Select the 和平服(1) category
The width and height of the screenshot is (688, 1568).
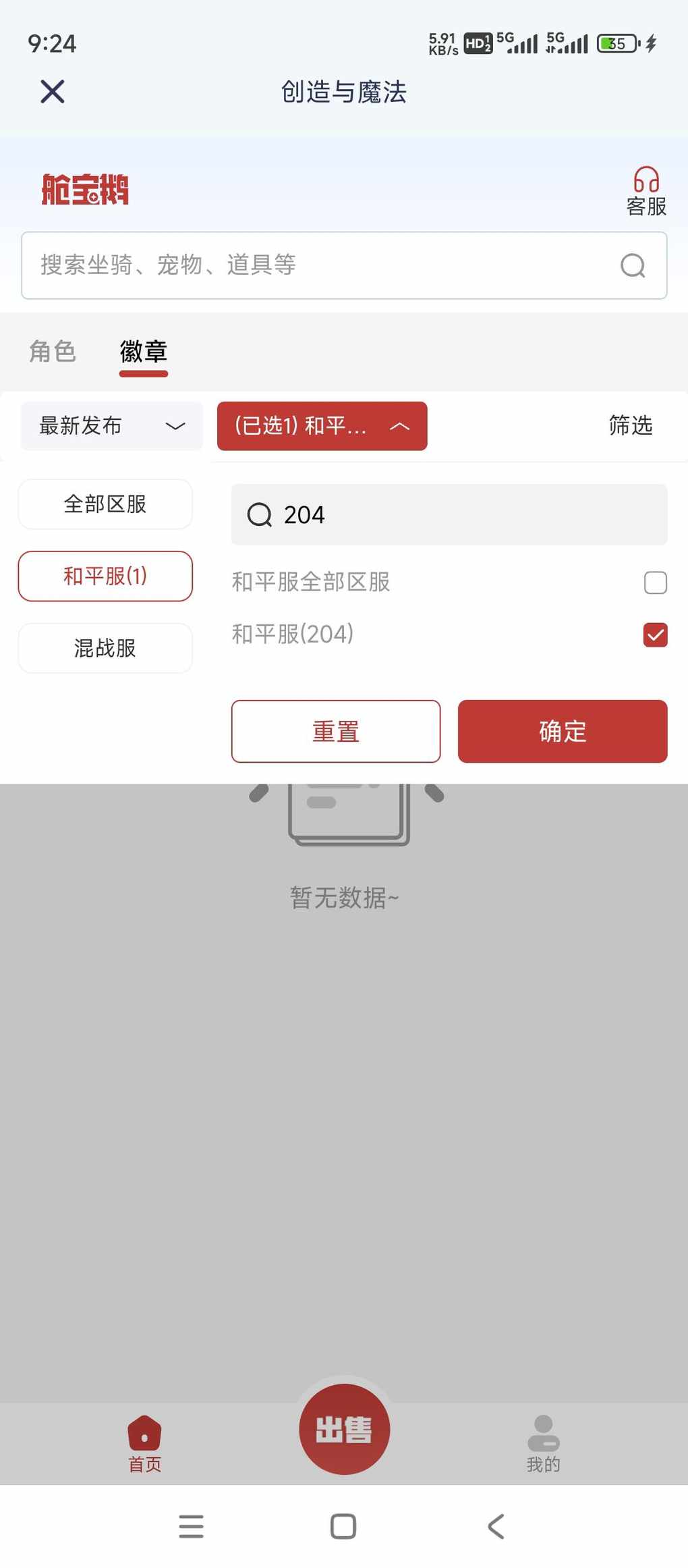pyautogui.click(x=105, y=576)
